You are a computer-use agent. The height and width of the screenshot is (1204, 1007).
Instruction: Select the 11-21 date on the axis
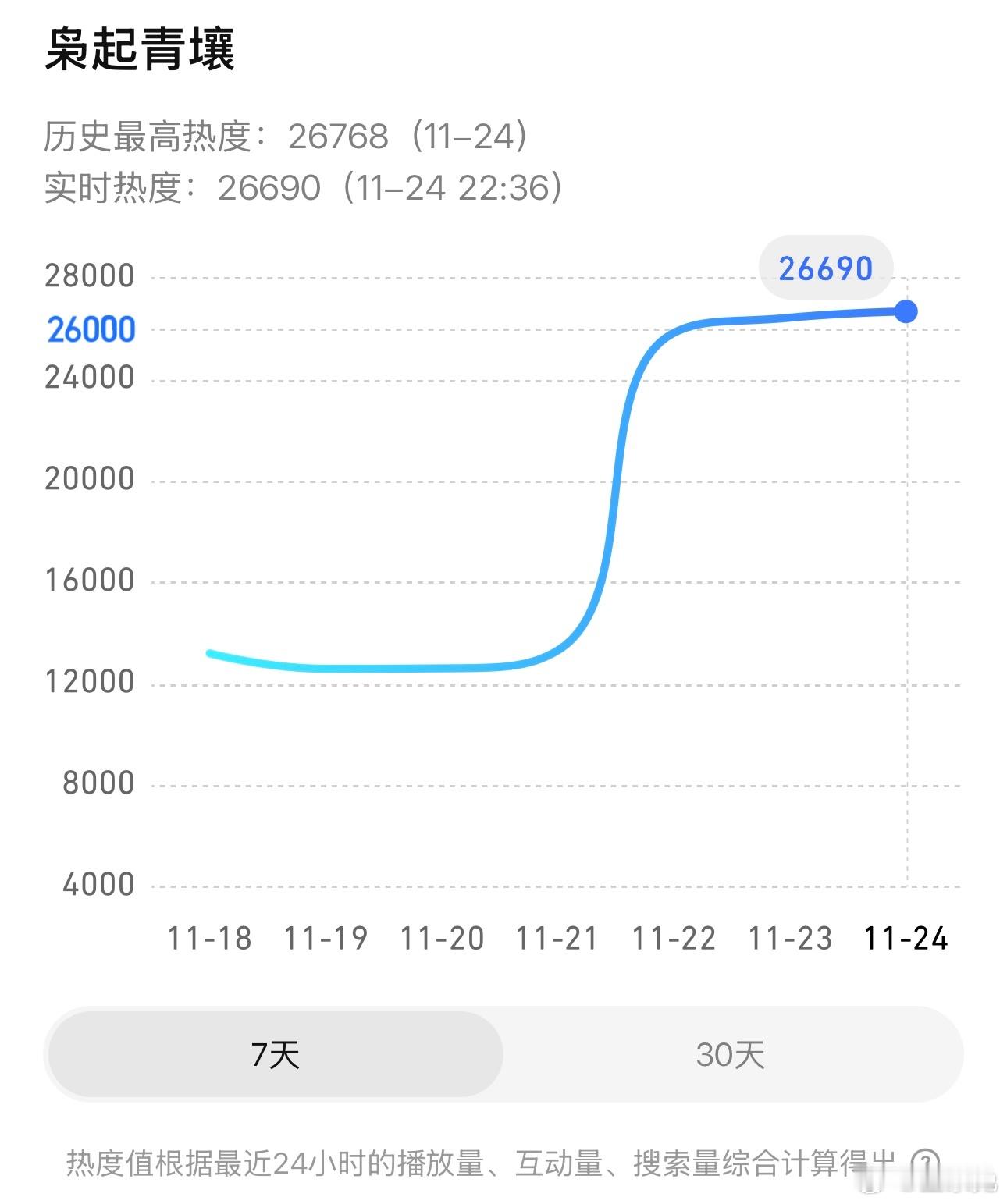point(556,939)
